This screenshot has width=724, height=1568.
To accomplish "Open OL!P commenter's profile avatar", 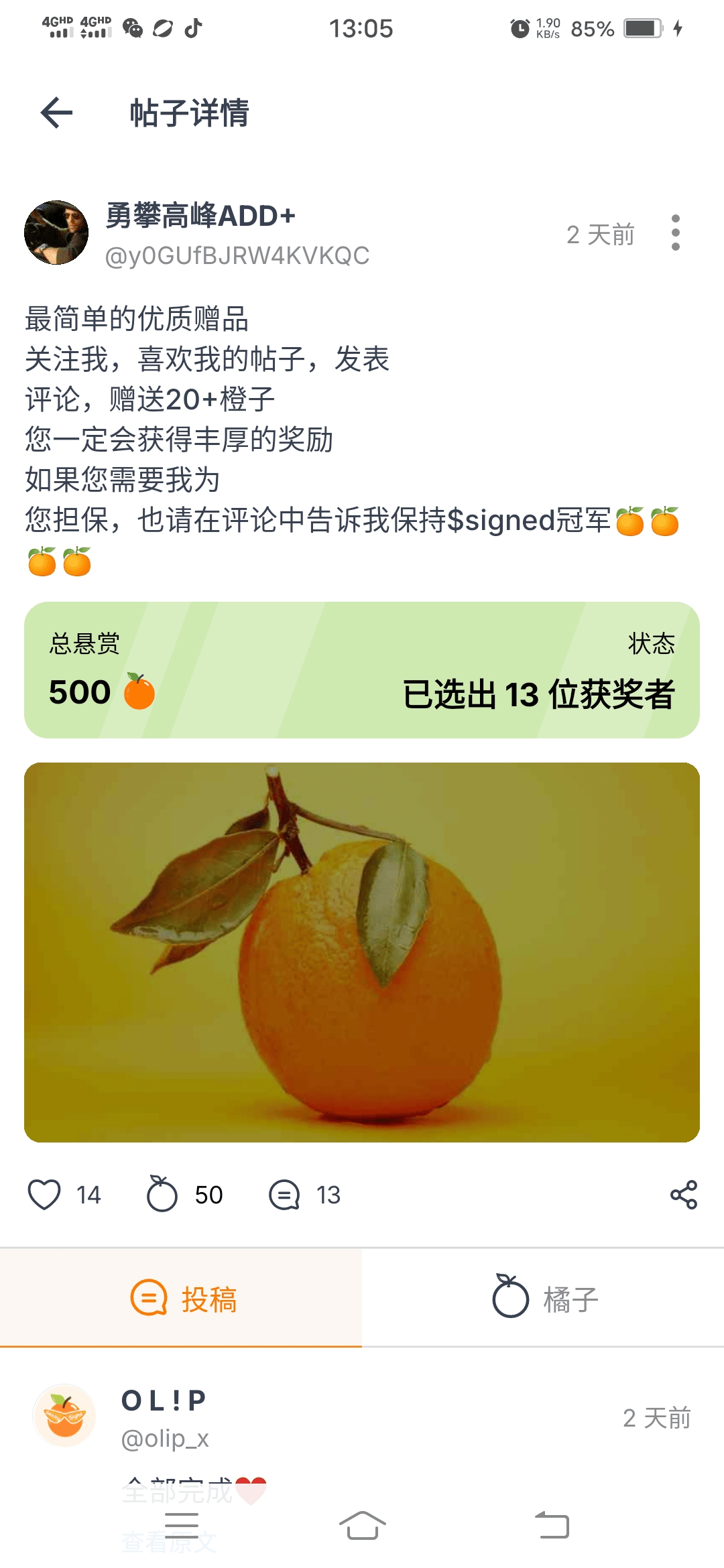I will (64, 1416).
